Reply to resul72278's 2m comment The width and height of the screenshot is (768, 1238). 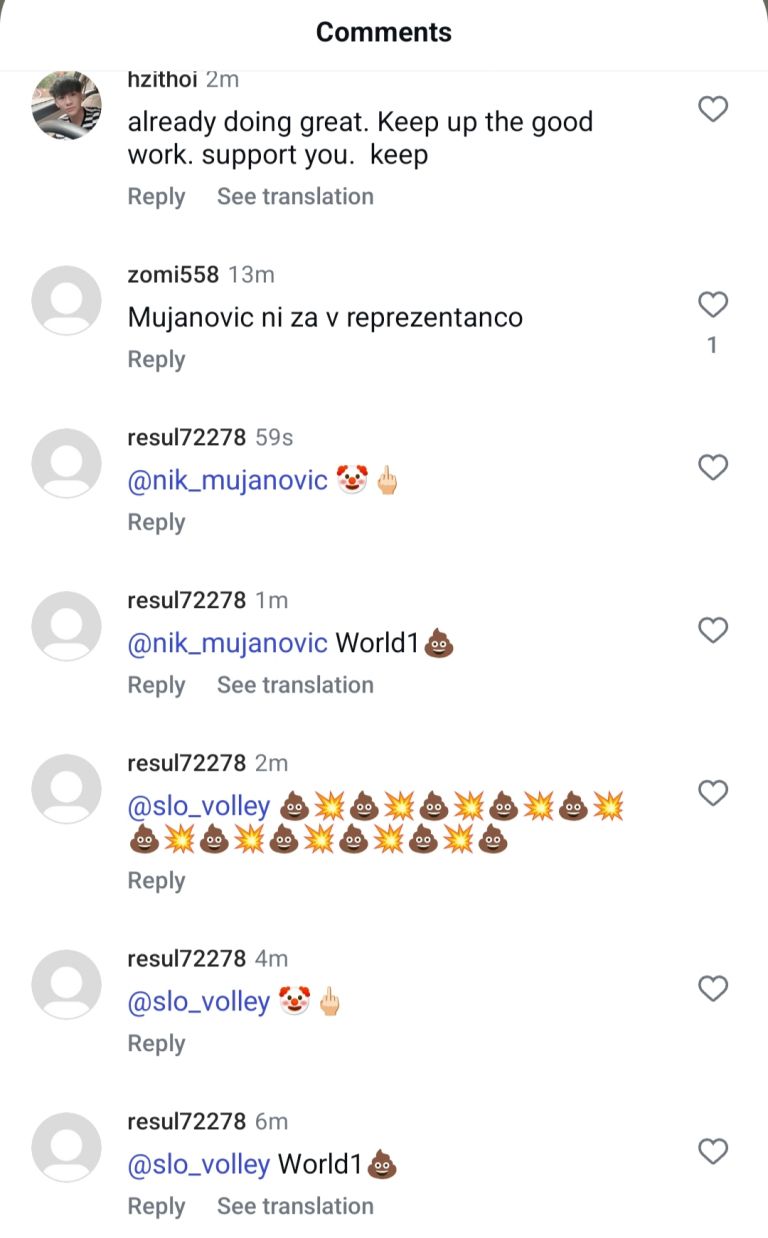(x=156, y=881)
